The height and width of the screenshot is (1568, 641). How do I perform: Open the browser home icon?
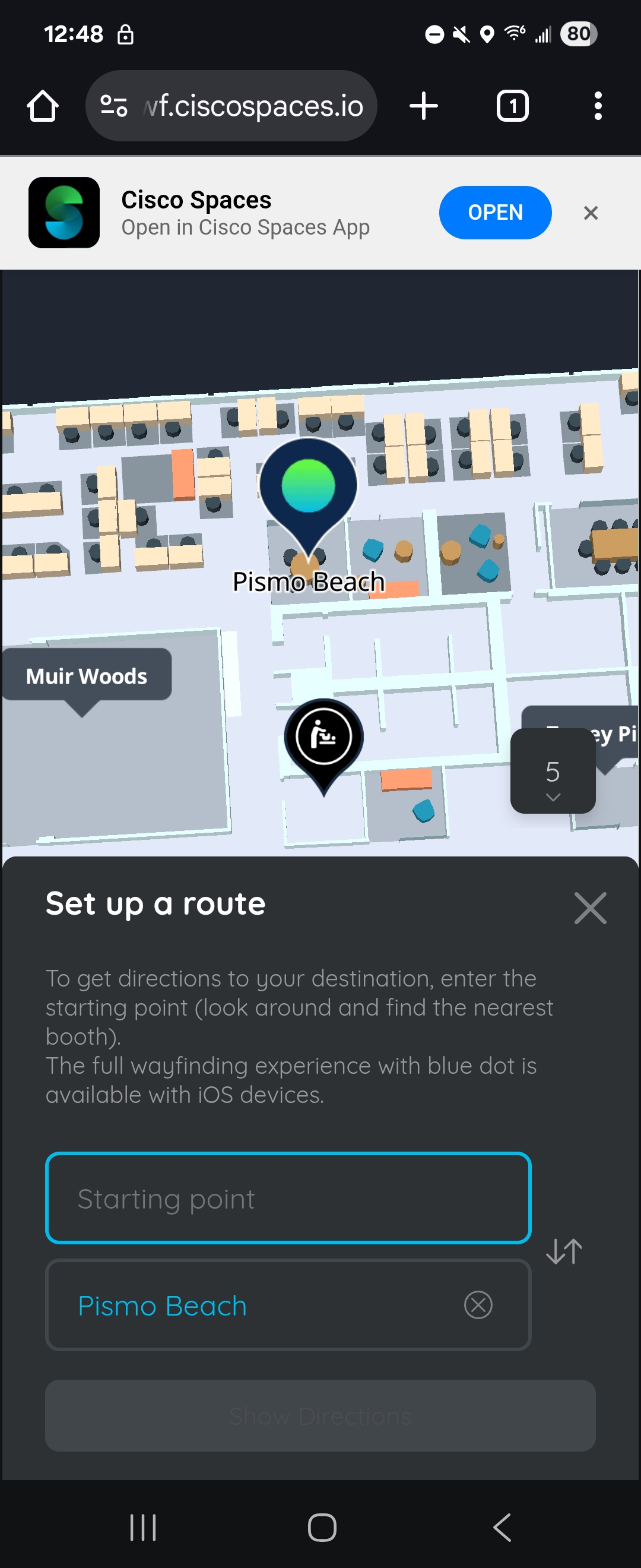[42, 105]
